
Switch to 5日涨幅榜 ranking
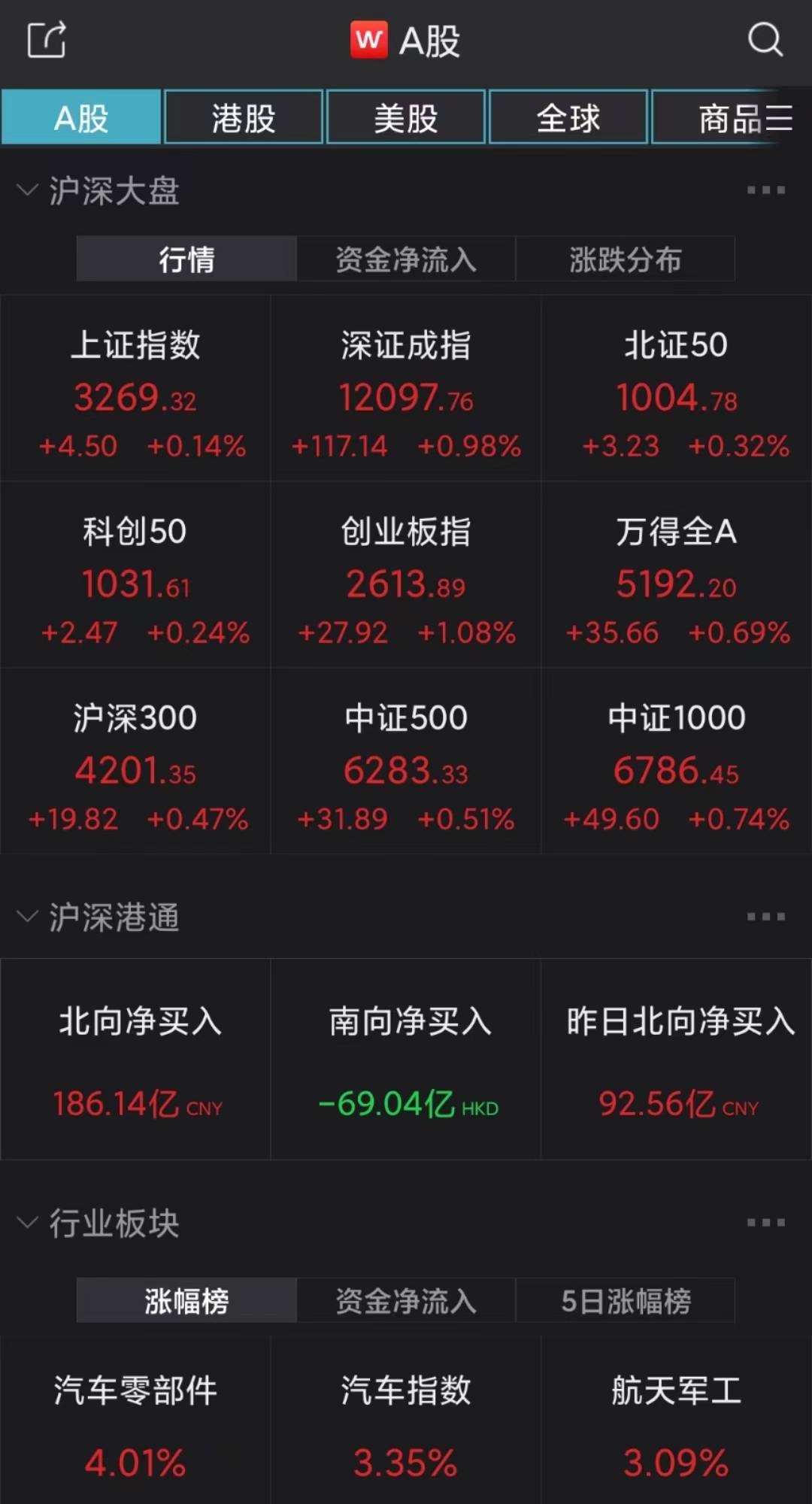(x=625, y=1301)
